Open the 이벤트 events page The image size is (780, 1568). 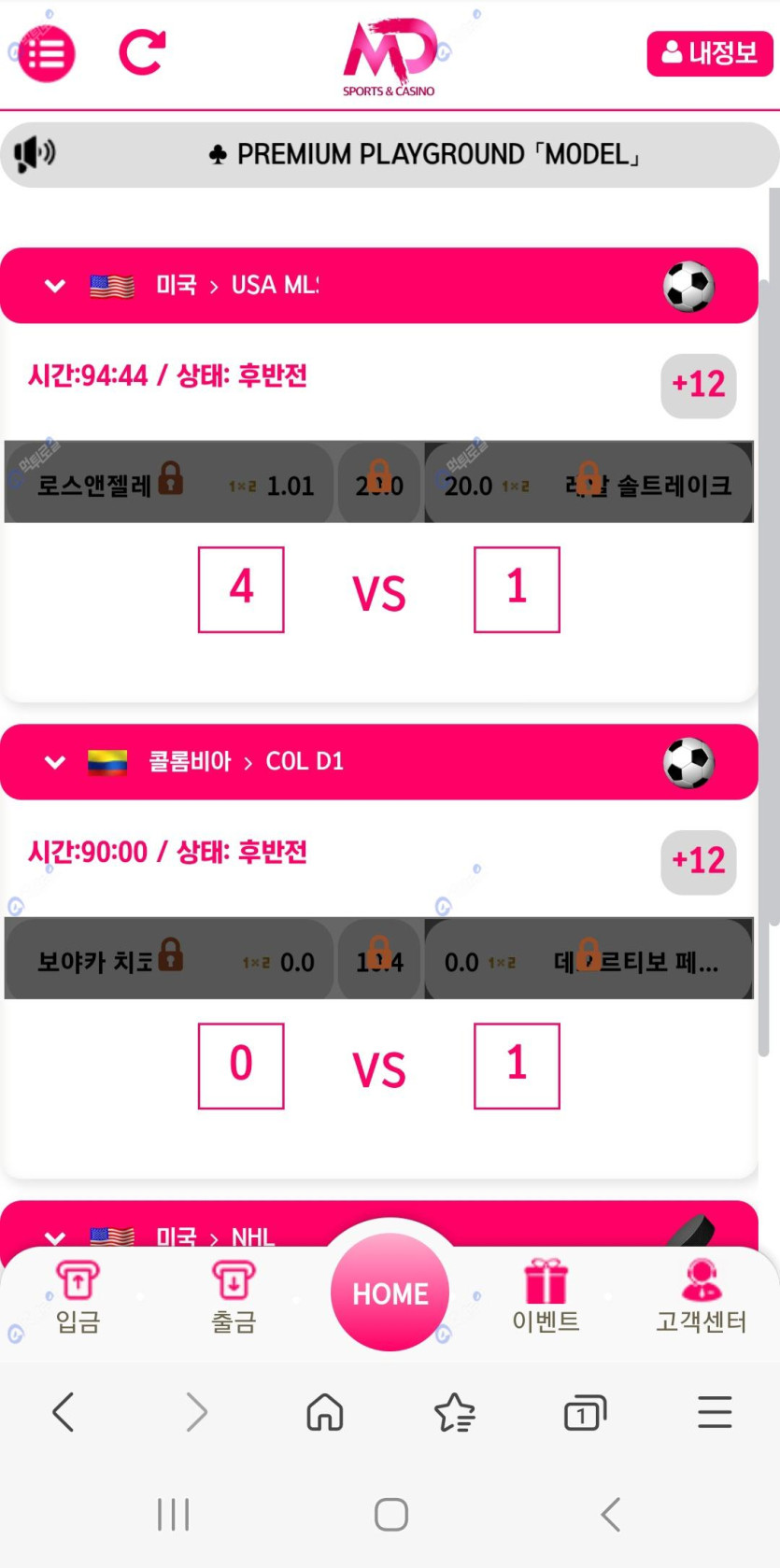point(546,1296)
